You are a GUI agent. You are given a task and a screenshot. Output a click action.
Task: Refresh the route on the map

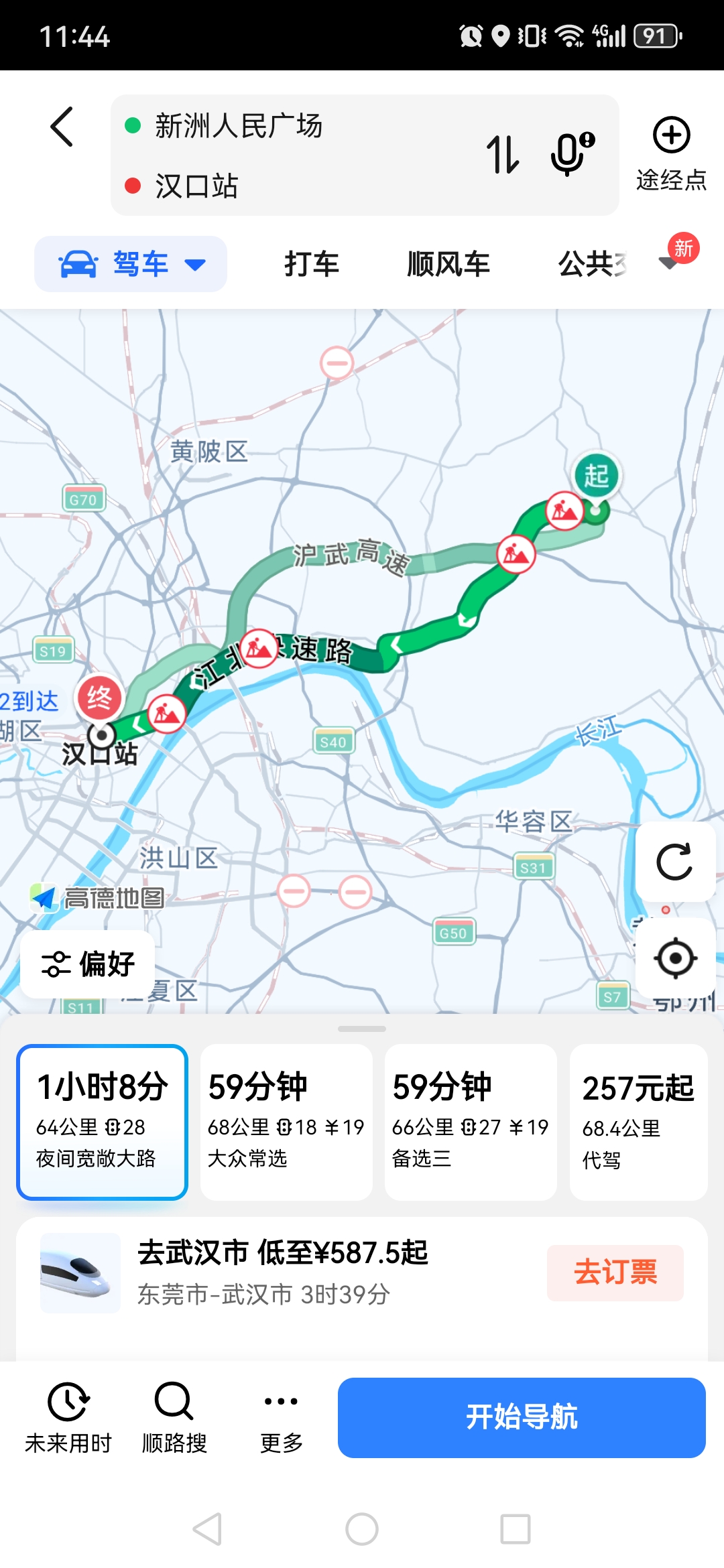tap(674, 862)
